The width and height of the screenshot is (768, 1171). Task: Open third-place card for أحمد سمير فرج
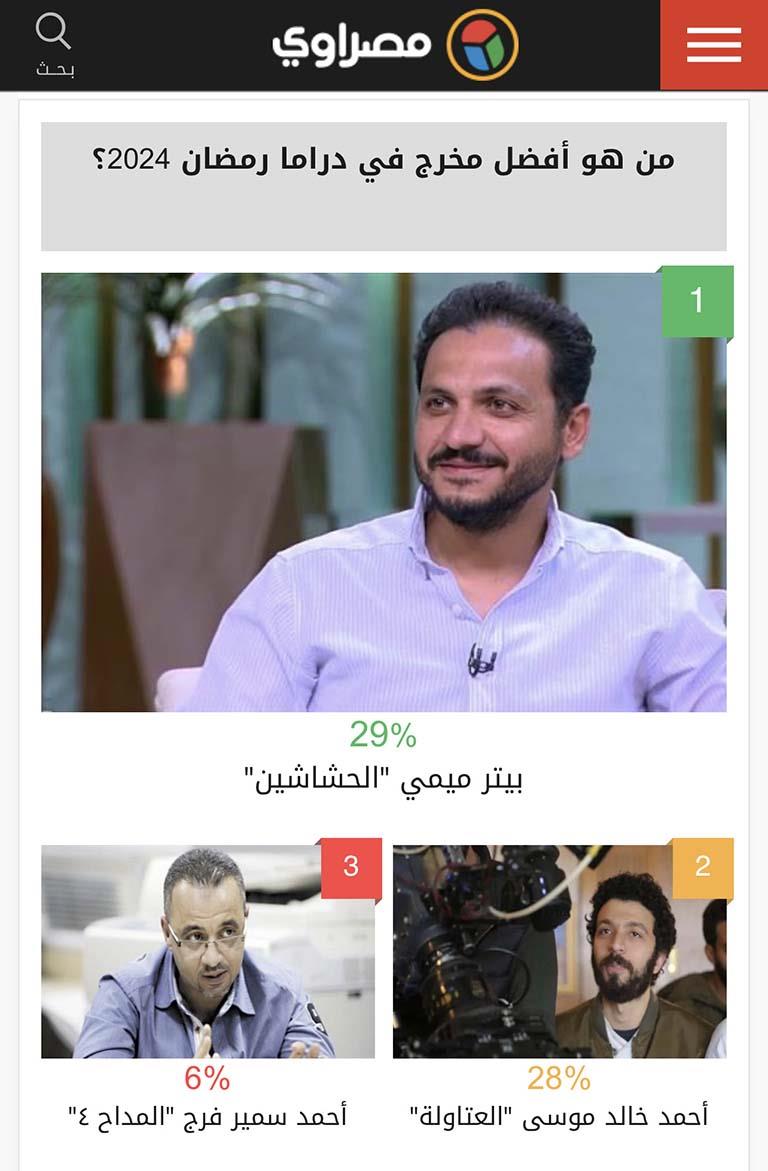(208, 951)
